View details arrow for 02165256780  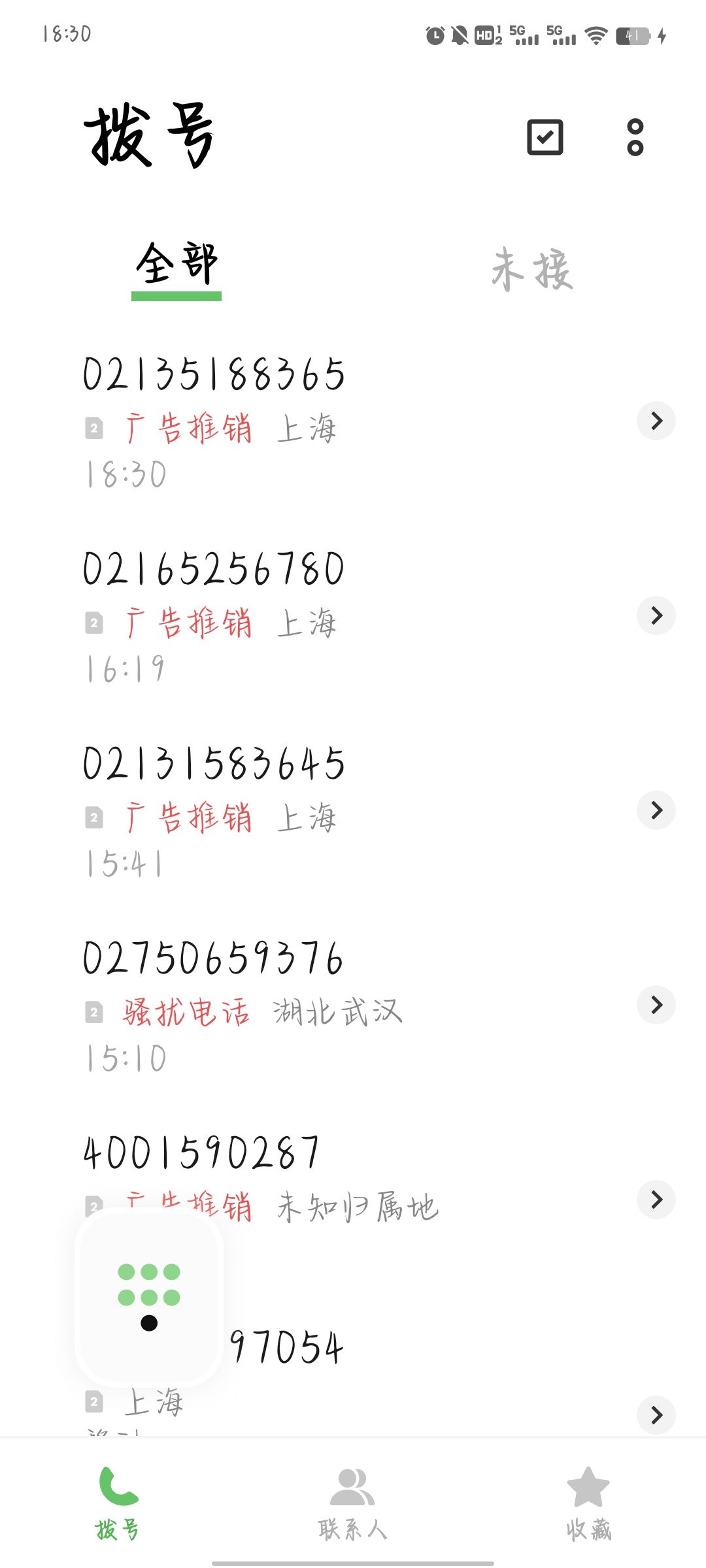tap(656, 615)
